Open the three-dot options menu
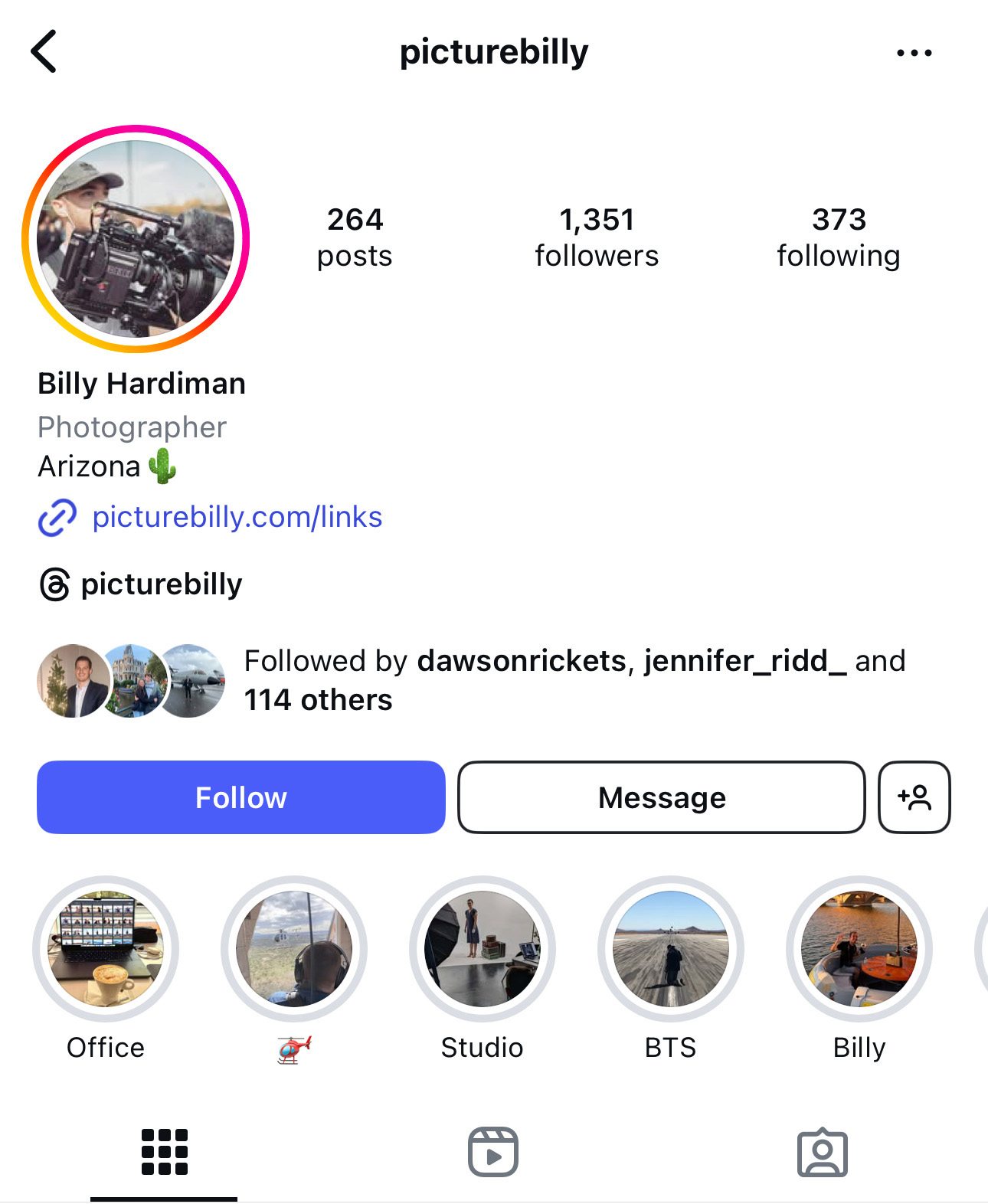 pos(914,53)
